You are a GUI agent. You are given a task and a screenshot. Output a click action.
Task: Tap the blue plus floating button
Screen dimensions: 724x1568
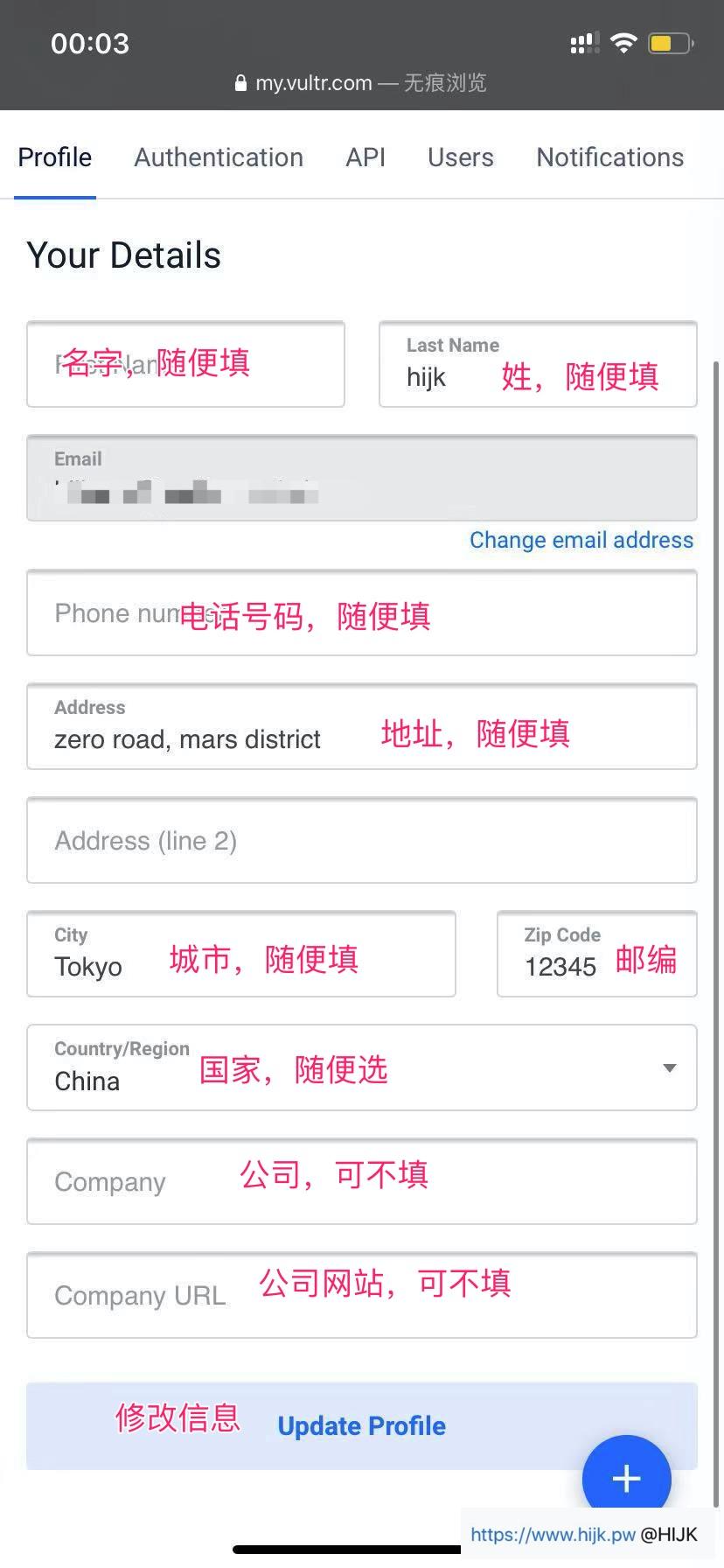pyautogui.click(x=626, y=1479)
